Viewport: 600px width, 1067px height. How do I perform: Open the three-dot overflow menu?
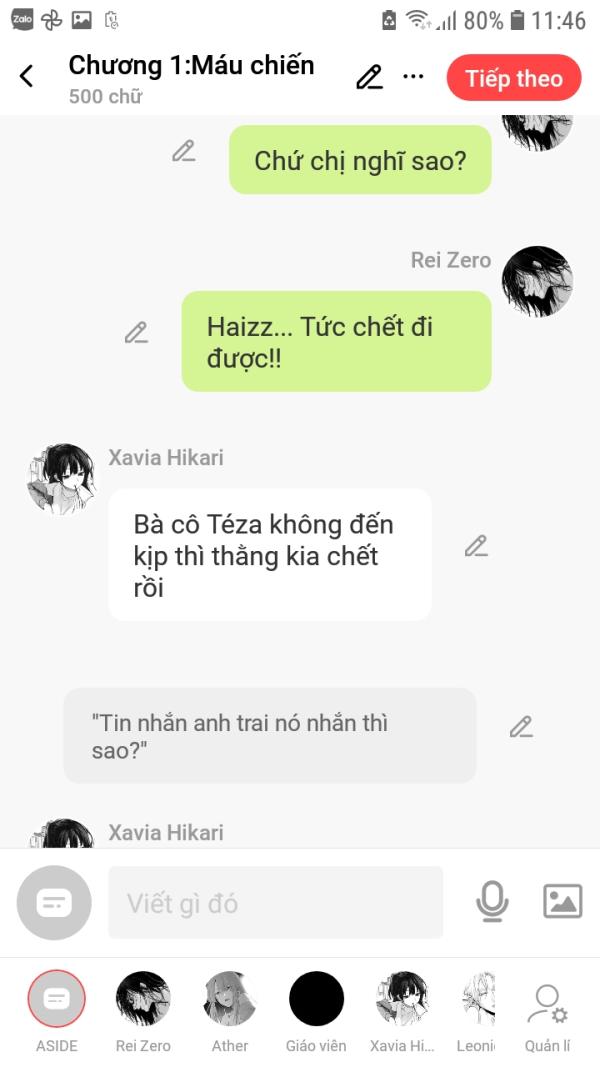coord(413,76)
